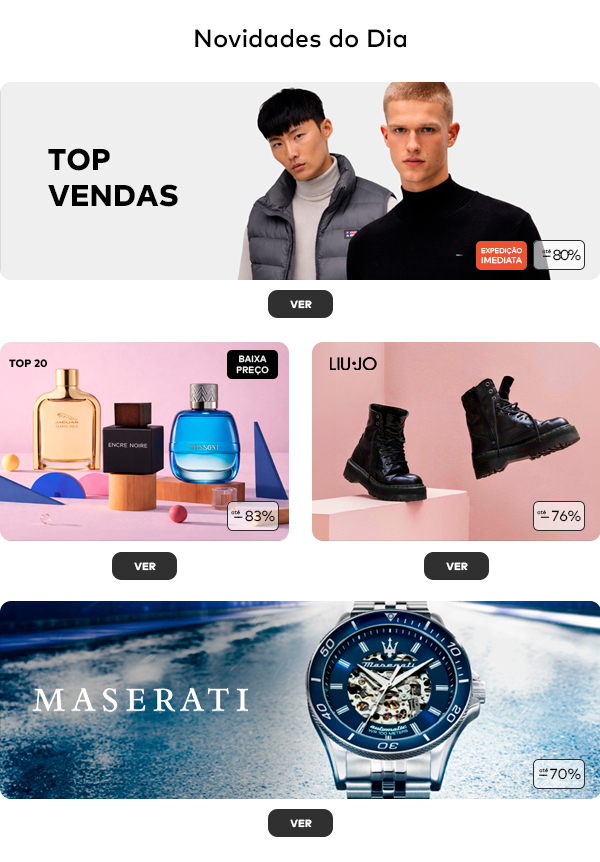Viewport: 600px width, 862px height.
Task: Open the Maserati watch banner
Action: pos(300,699)
